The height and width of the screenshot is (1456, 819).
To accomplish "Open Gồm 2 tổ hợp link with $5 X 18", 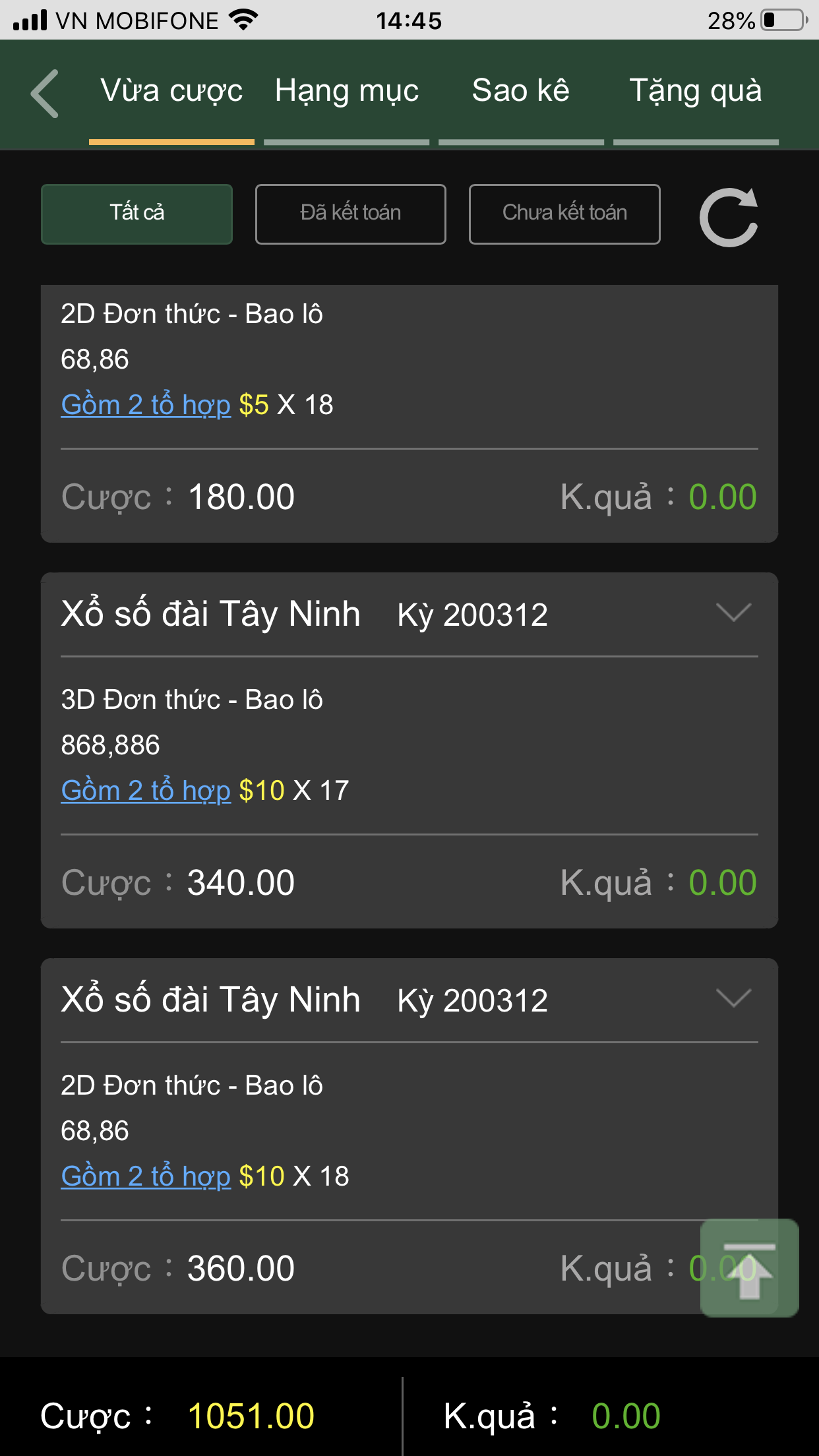I will coord(146,405).
